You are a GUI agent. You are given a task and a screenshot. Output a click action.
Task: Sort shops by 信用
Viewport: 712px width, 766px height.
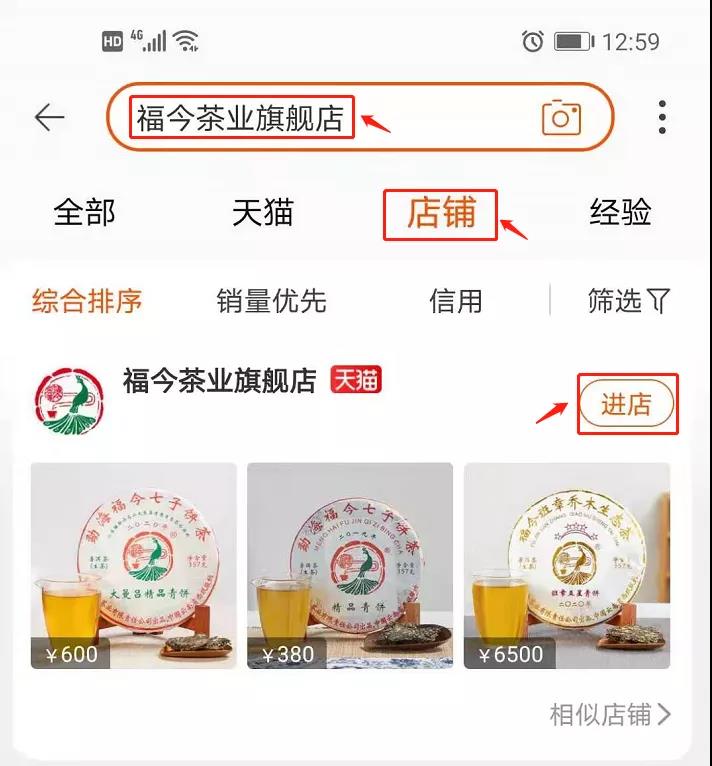pos(455,301)
